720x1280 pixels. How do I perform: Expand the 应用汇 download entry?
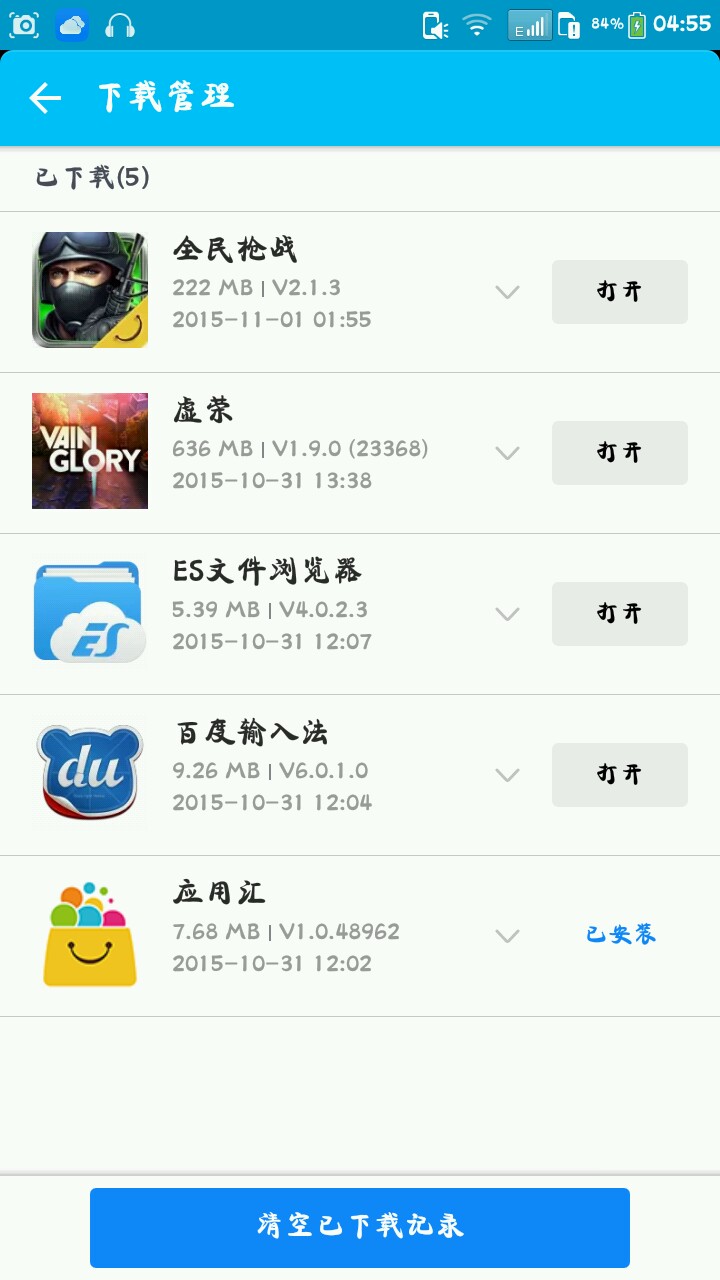(508, 936)
